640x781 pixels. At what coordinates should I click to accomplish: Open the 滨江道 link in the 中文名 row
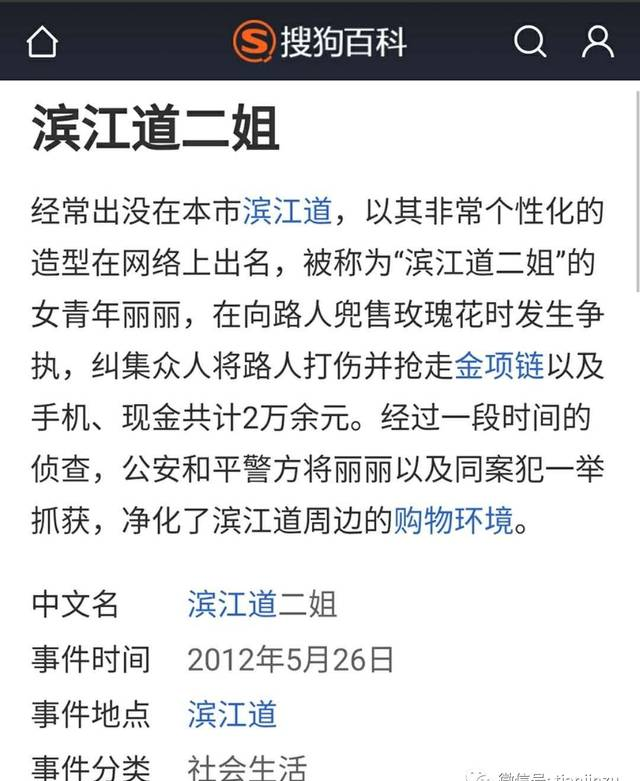[x=232, y=604]
